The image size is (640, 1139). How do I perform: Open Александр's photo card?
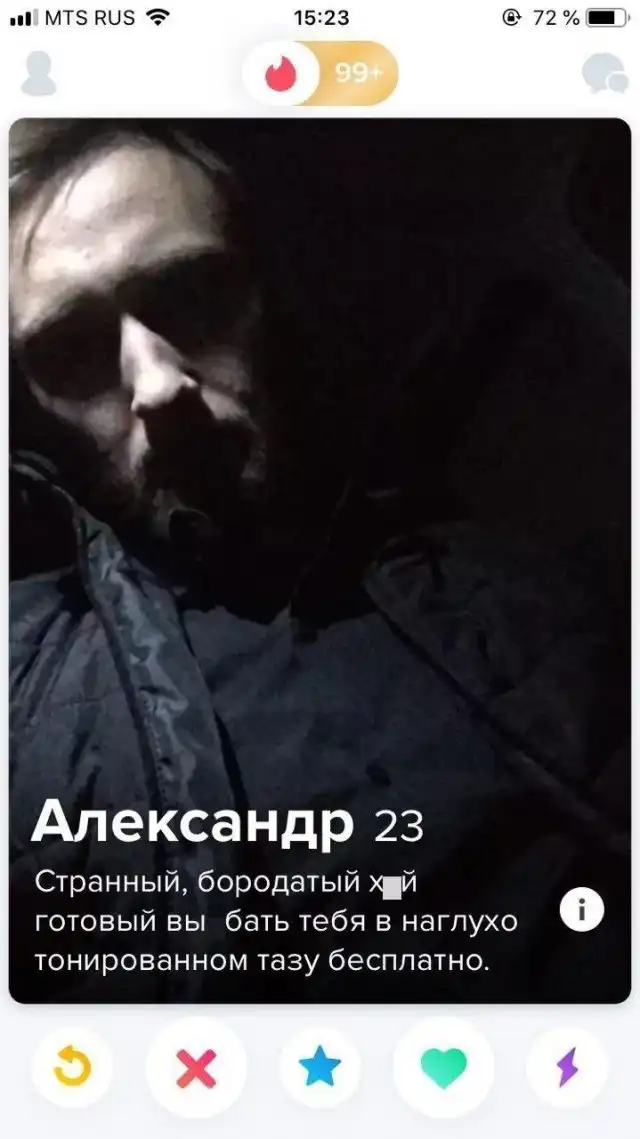coord(320,450)
